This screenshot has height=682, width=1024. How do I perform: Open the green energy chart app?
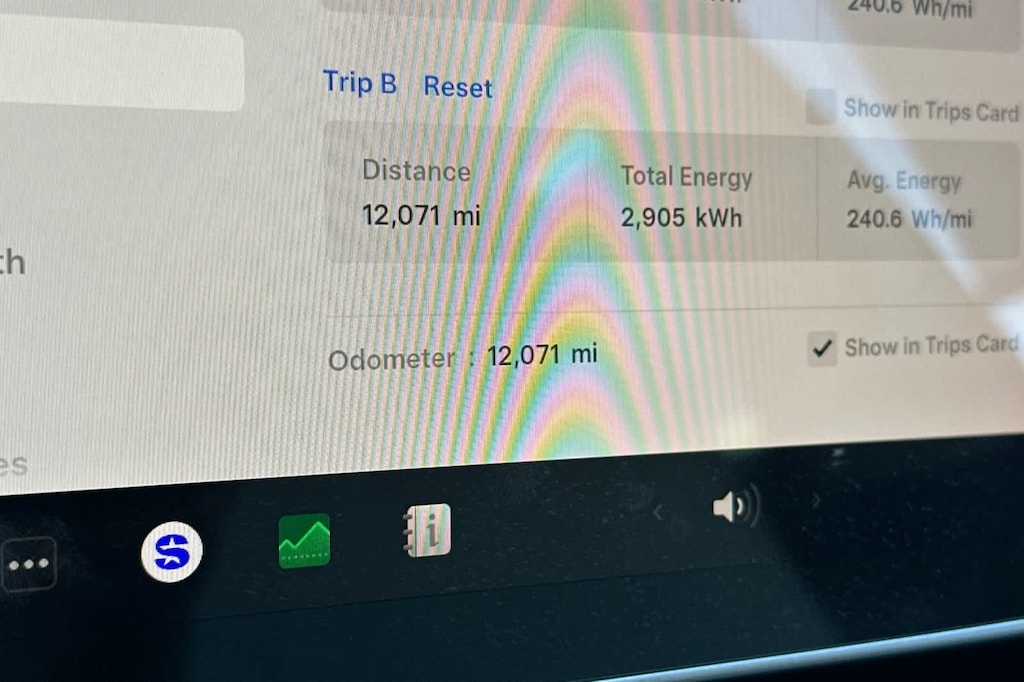coord(304,541)
